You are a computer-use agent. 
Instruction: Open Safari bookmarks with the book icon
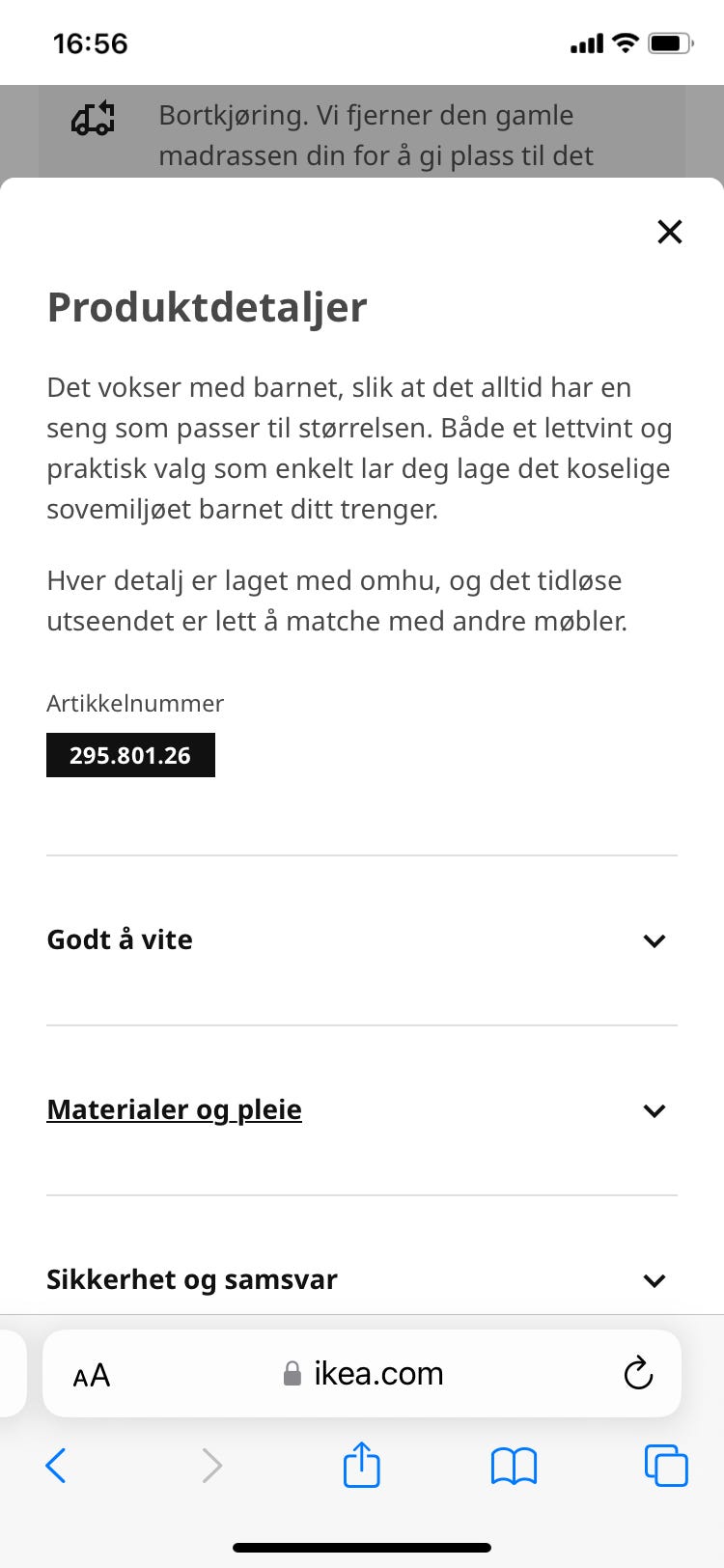tap(514, 1465)
